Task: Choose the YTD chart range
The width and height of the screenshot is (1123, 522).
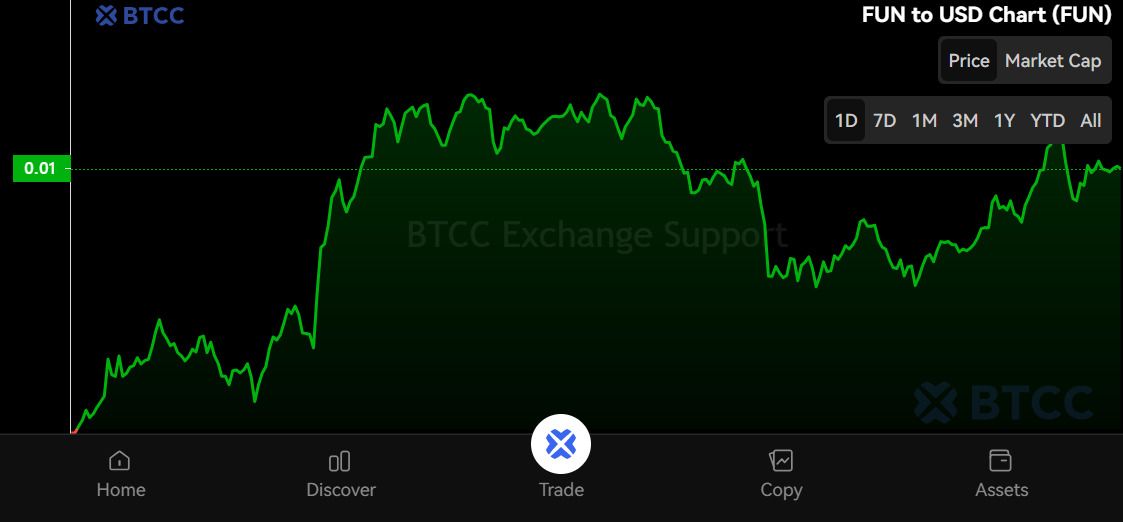Action: point(1047,121)
